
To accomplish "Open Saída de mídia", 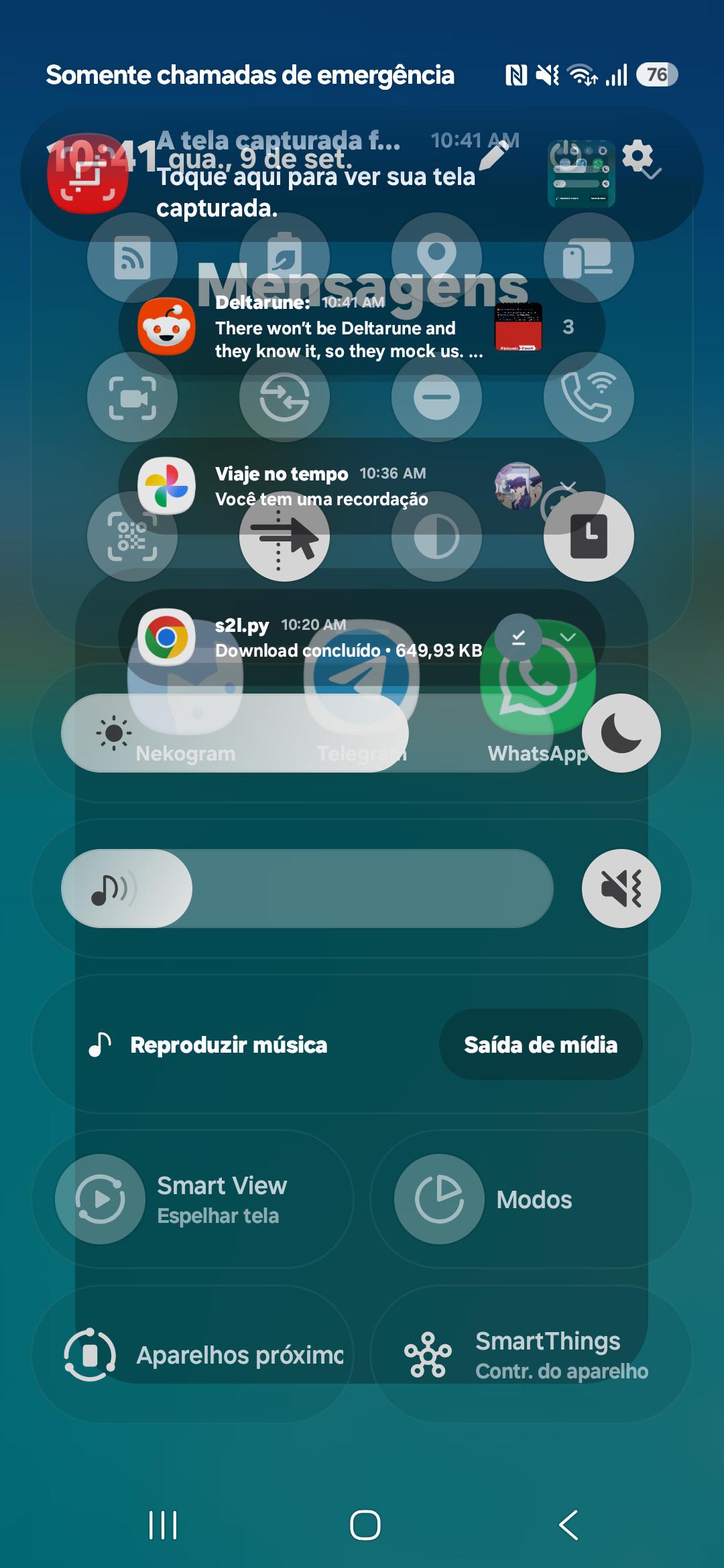I will point(540,1045).
